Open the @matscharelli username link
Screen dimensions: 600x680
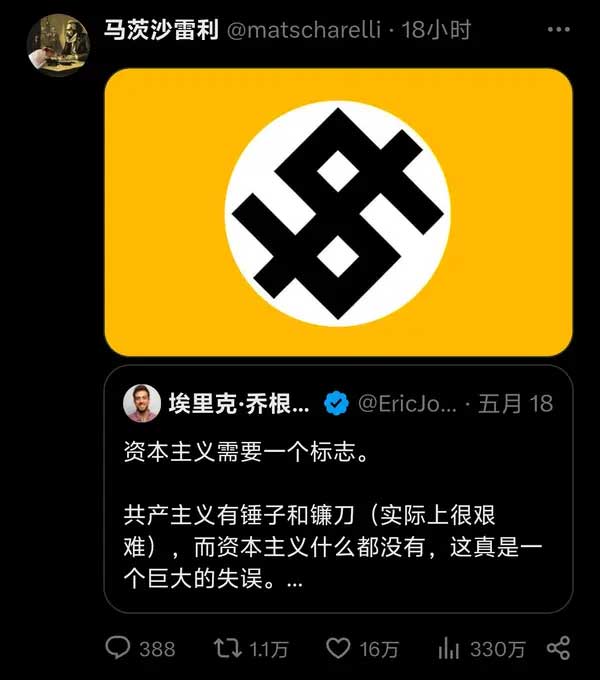306,29
